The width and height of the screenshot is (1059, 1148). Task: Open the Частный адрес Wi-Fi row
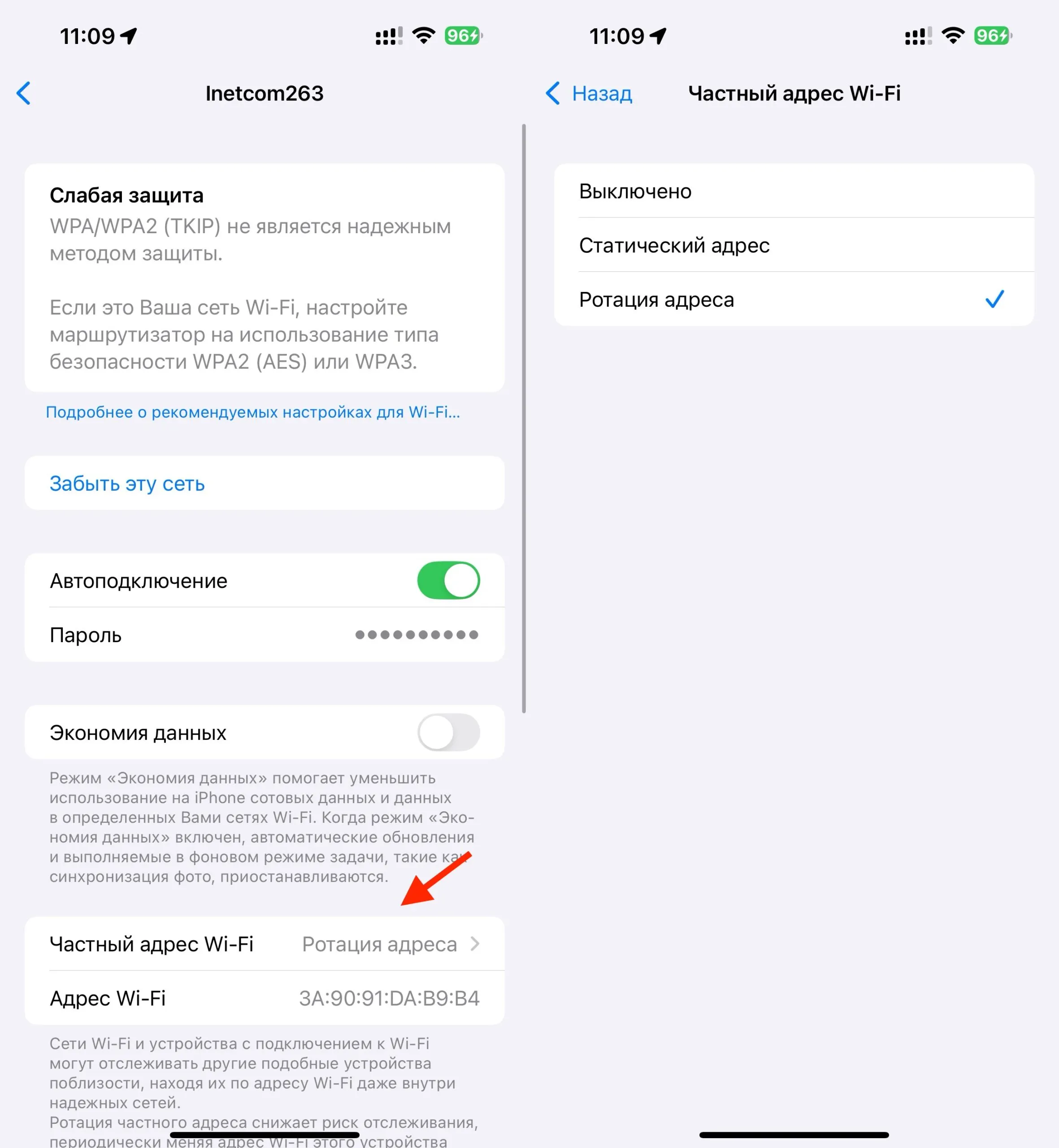tap(264, 944)
